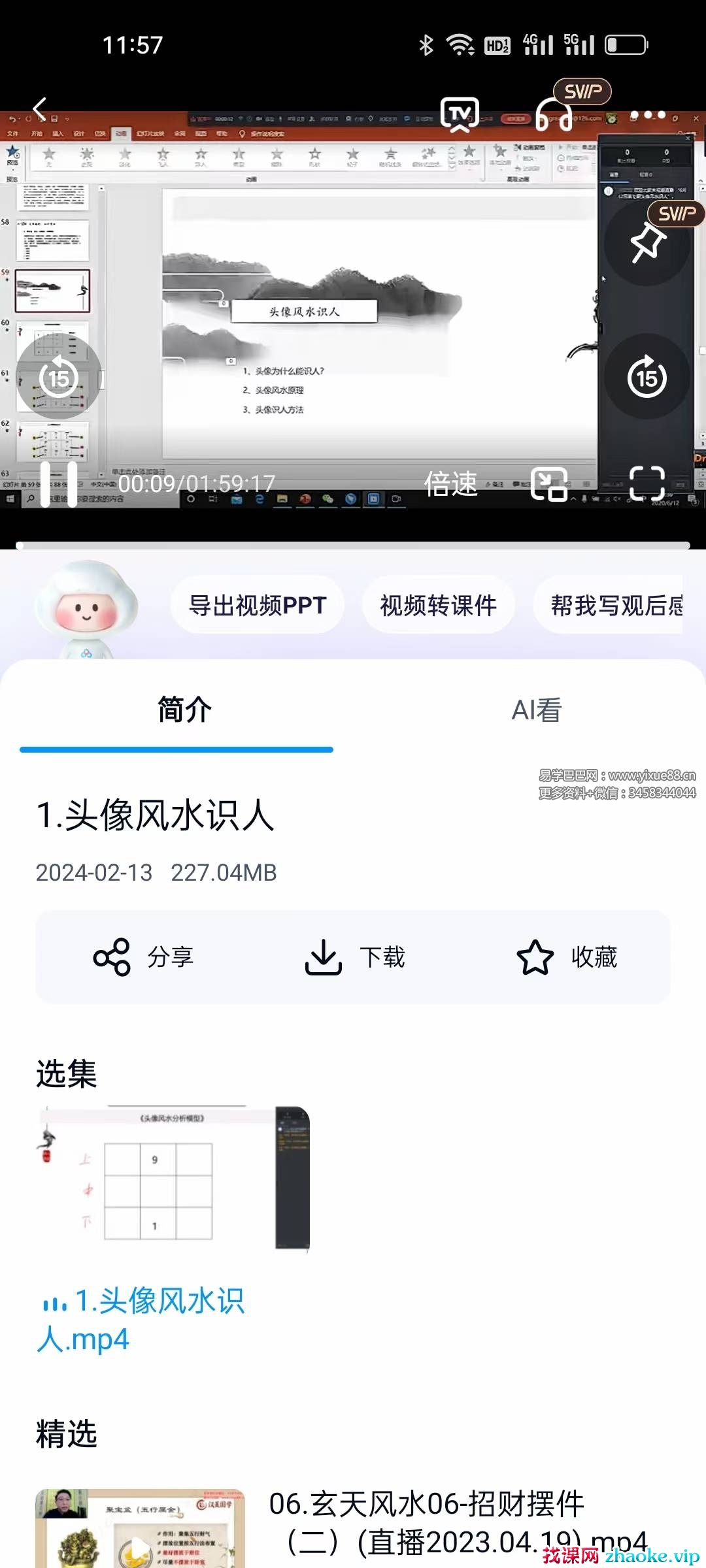
Task: Rewind the video 15 seconds
Action: click(59, 377)
